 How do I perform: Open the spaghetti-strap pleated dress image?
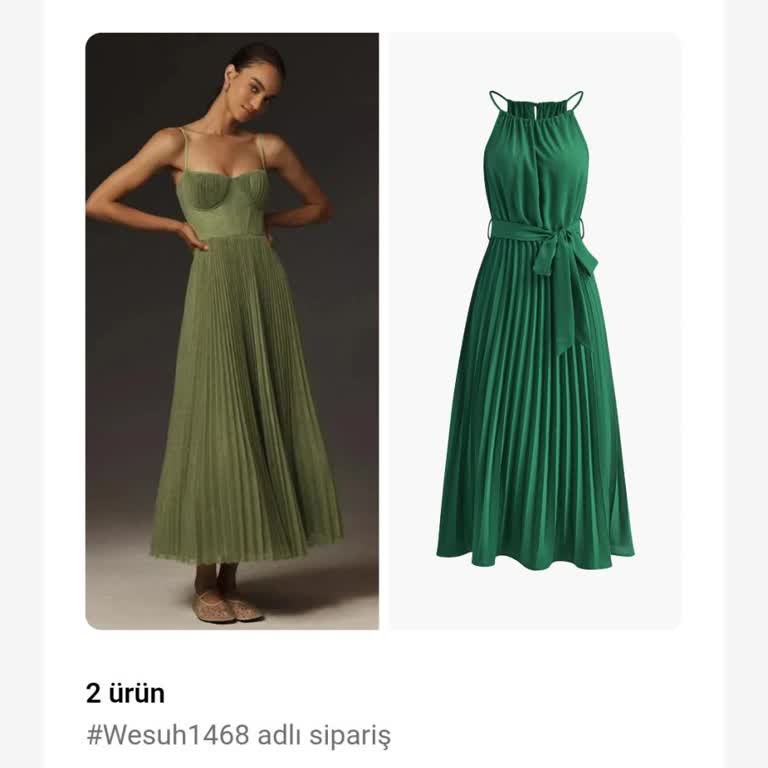(x=232, y=331)
